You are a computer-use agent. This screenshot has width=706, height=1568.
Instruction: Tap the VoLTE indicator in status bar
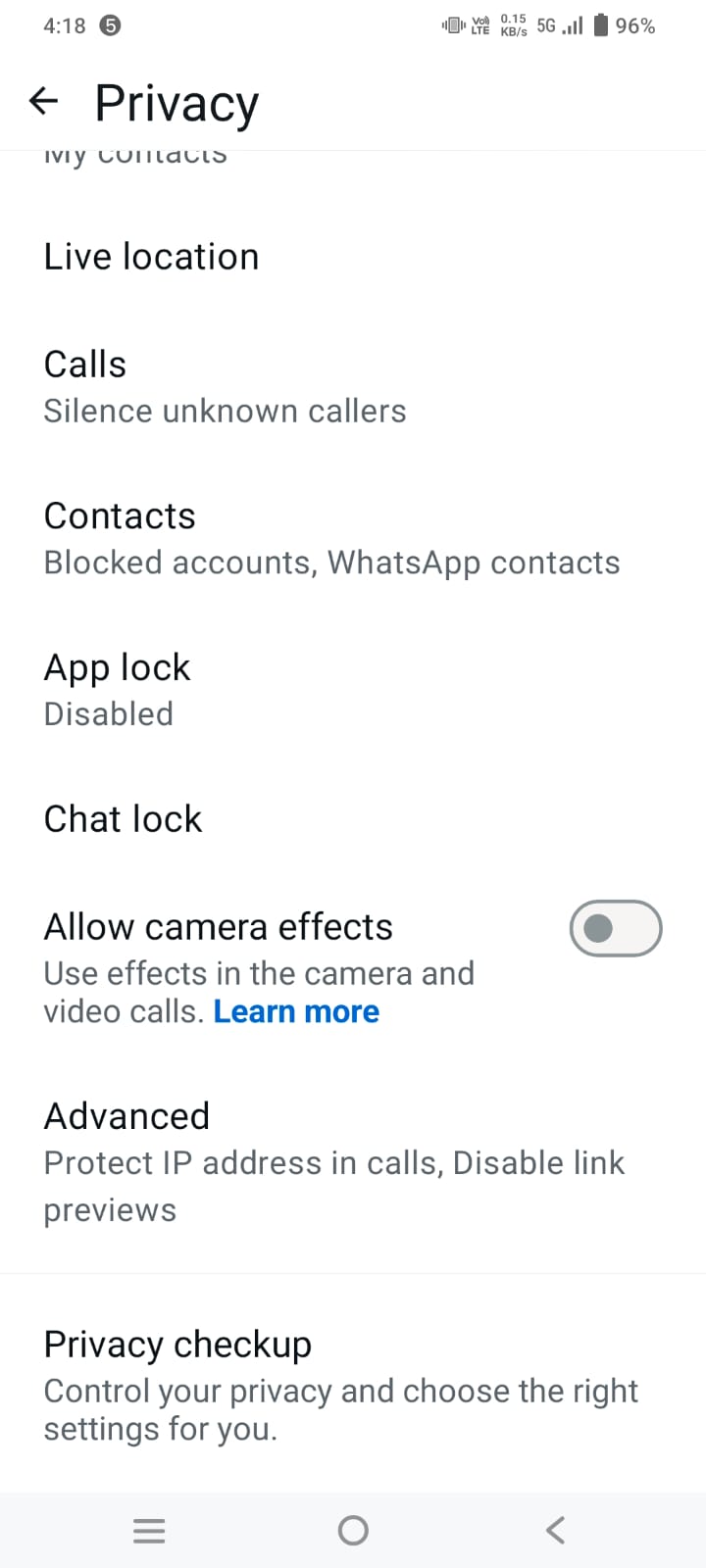click(479, 25)
